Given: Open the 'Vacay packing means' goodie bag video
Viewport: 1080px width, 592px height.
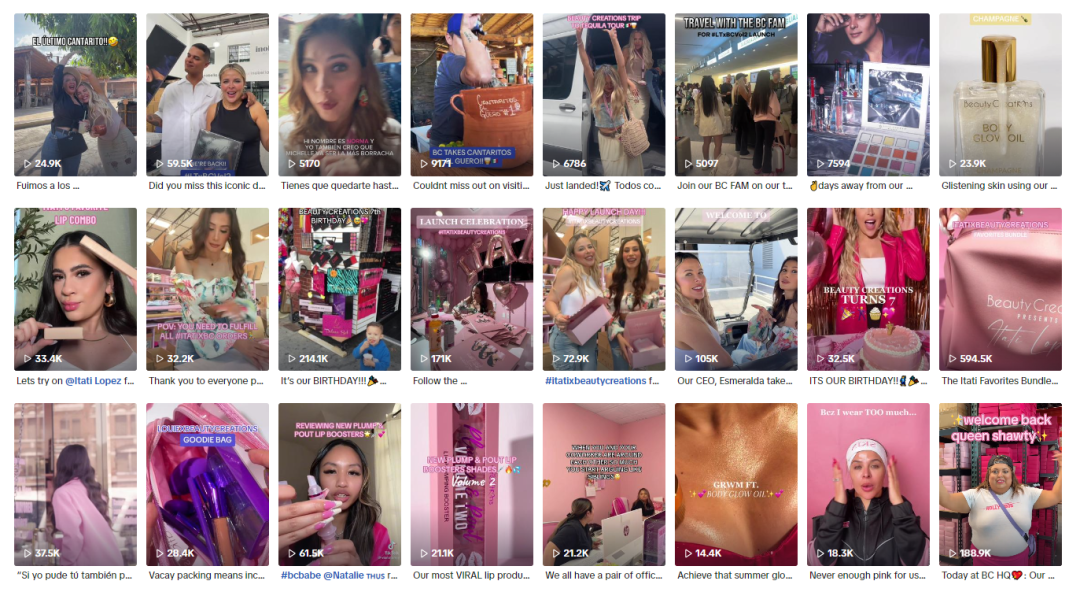Looking at the screenshot, I should 207,485.
